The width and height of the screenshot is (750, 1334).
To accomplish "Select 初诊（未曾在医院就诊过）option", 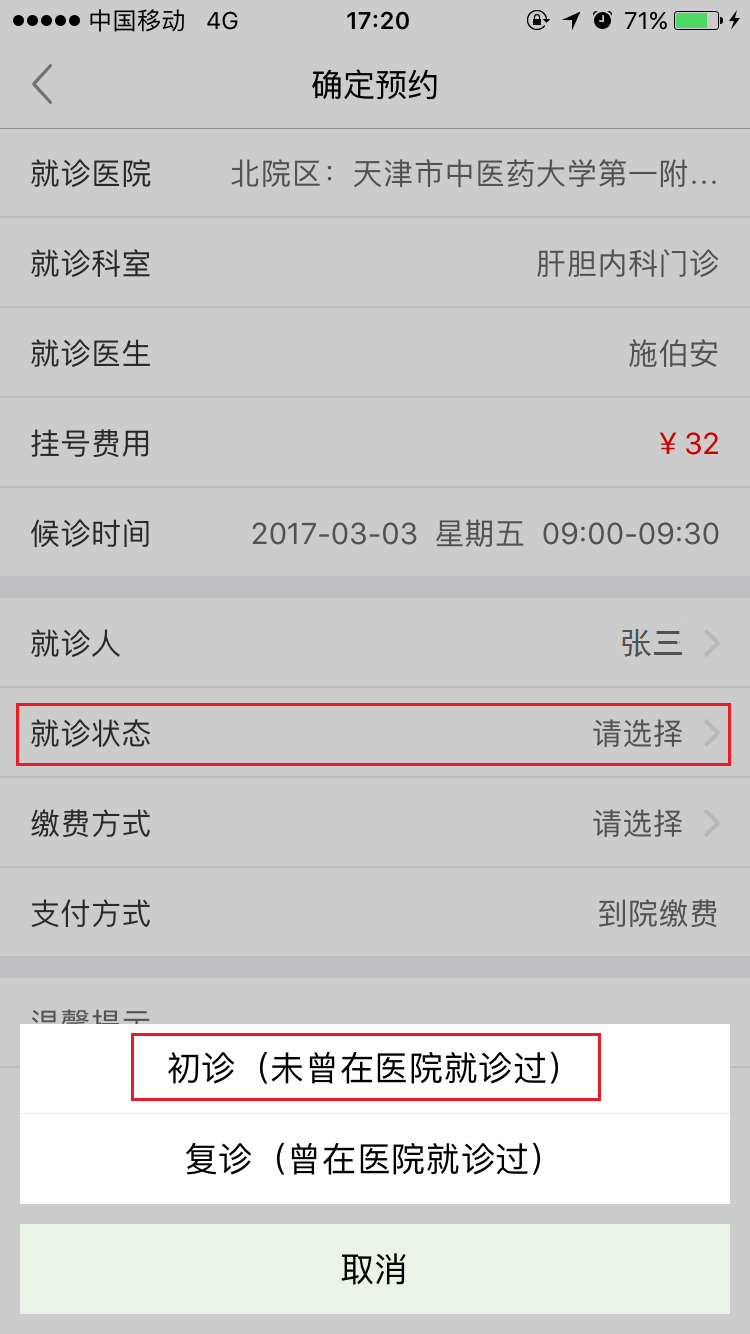I will coord(366,1068).
